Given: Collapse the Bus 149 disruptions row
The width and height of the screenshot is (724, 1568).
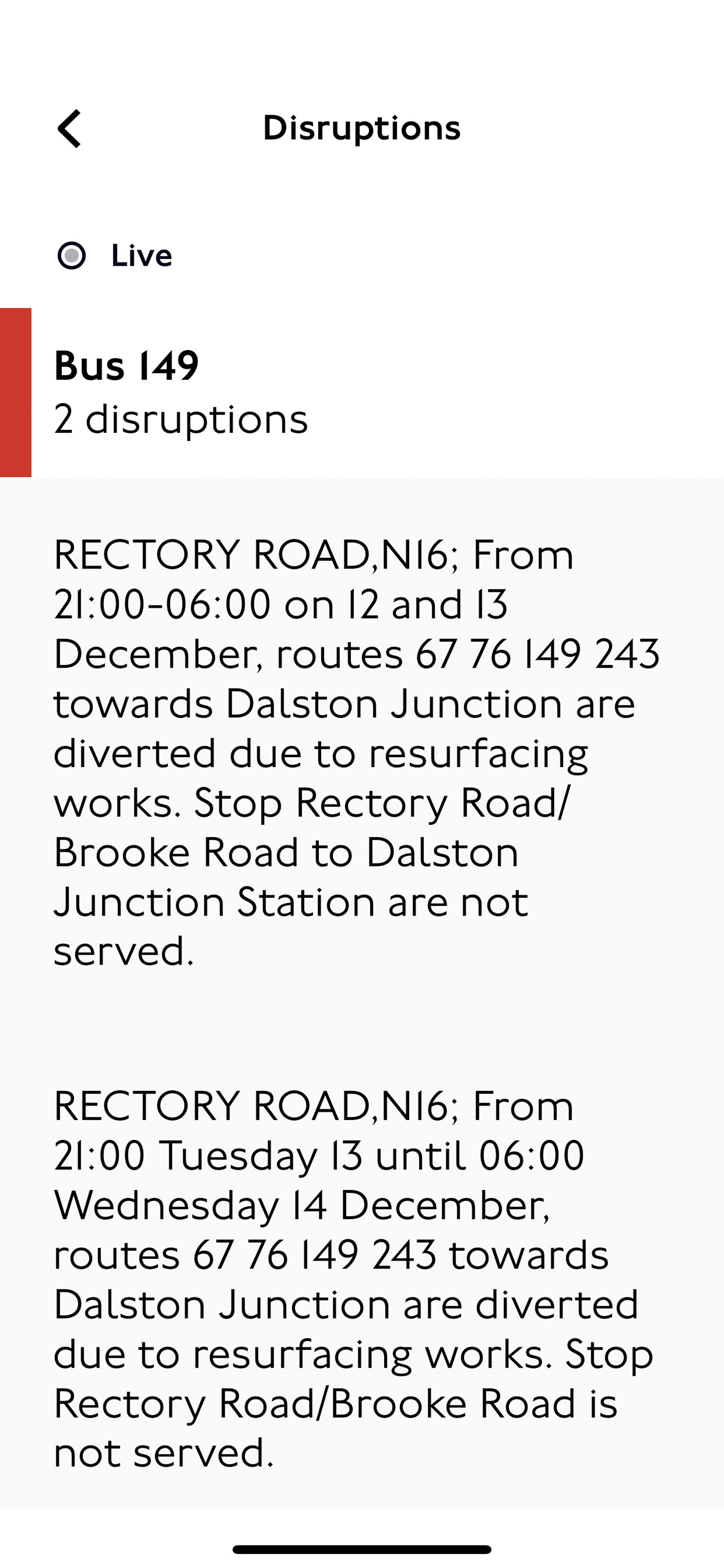Looking at the screenshot, I should 362,393.
